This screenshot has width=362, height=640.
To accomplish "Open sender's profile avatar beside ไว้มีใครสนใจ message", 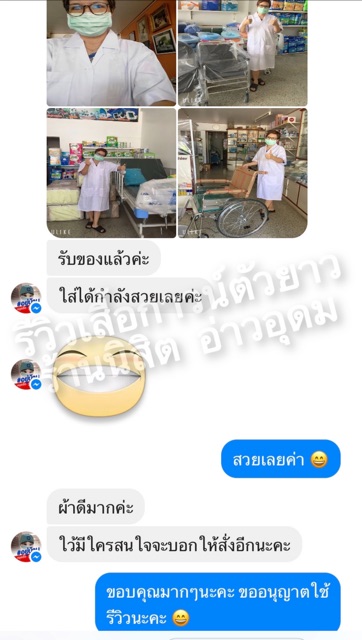I will coord(26,547).
